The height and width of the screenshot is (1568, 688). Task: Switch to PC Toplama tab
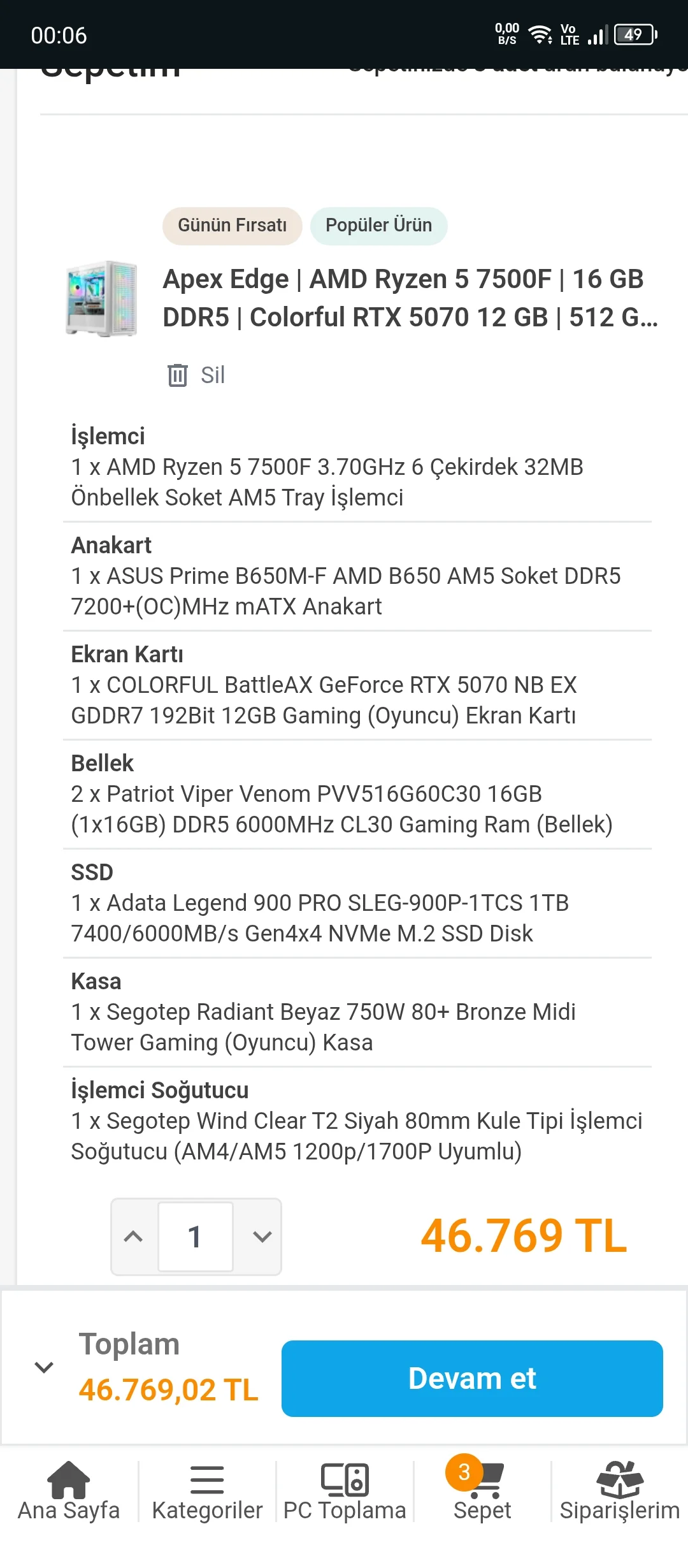(345, 1490)
